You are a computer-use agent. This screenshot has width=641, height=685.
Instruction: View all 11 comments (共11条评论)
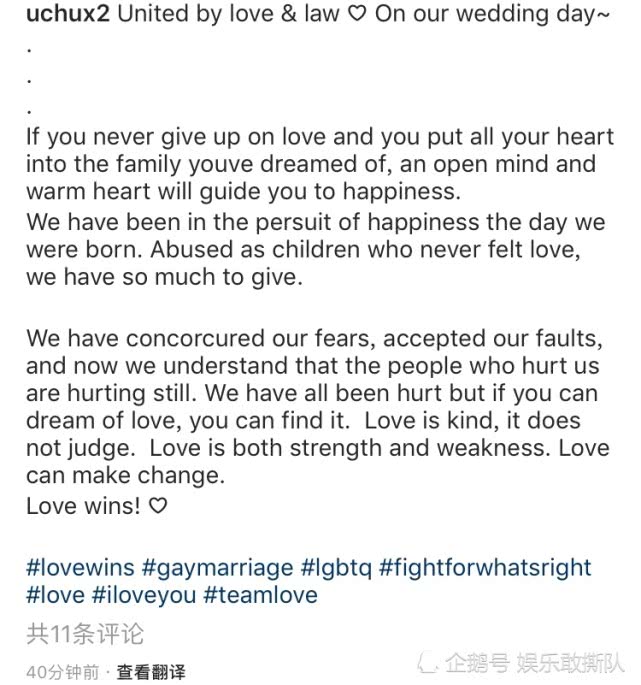85,633
